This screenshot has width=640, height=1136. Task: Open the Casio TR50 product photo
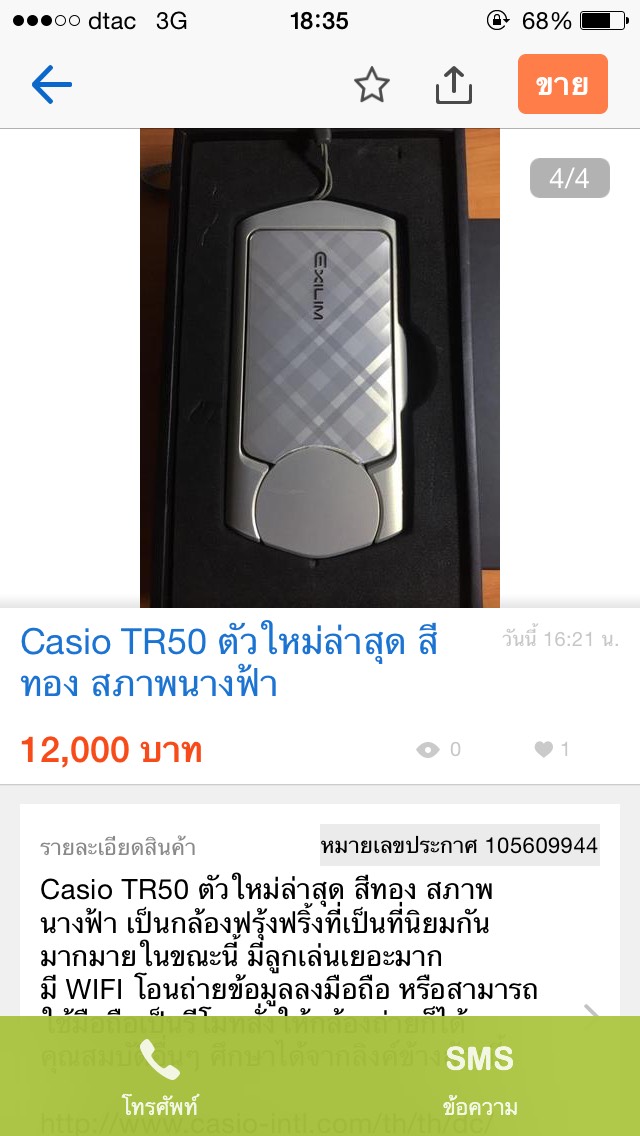point(320,368)
